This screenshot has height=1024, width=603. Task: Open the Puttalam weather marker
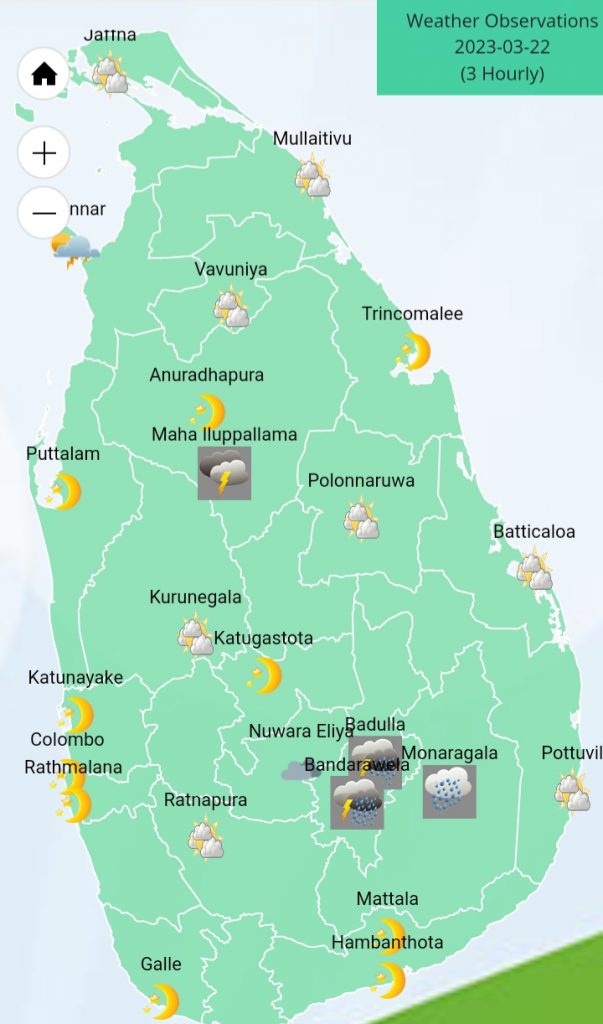coord(64,491)
